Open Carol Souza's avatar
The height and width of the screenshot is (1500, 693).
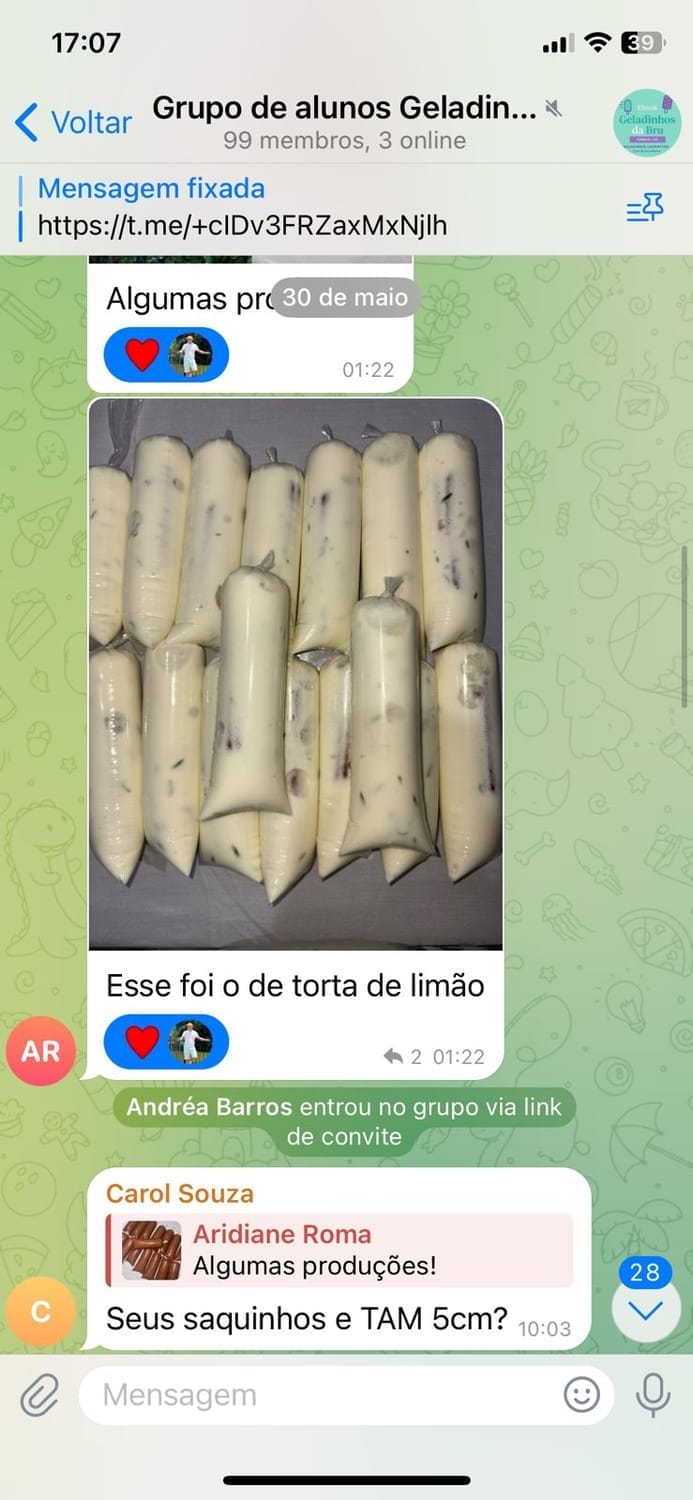[41, 1312]
